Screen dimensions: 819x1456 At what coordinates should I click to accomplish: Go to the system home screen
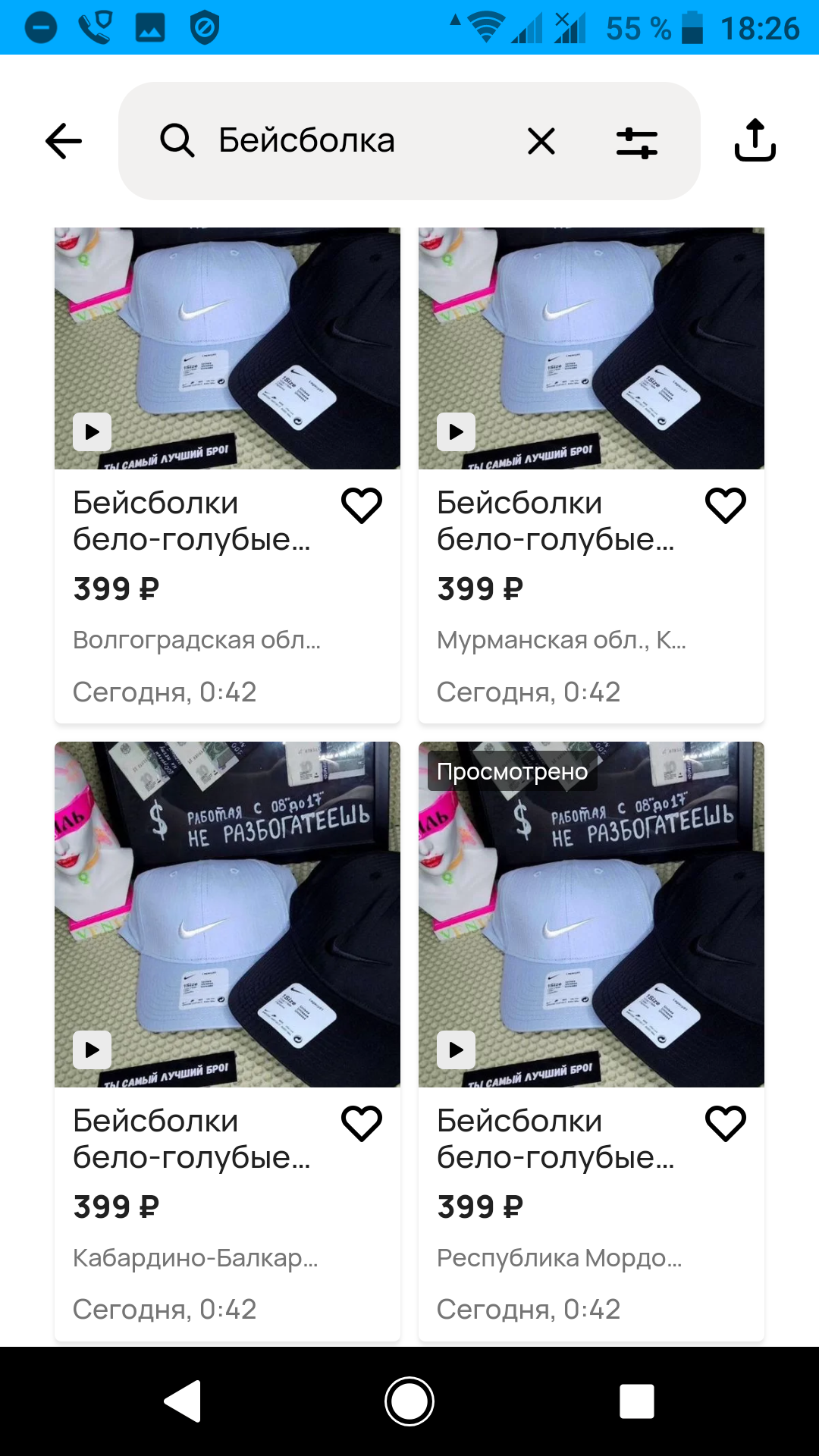click(409, 1401)
